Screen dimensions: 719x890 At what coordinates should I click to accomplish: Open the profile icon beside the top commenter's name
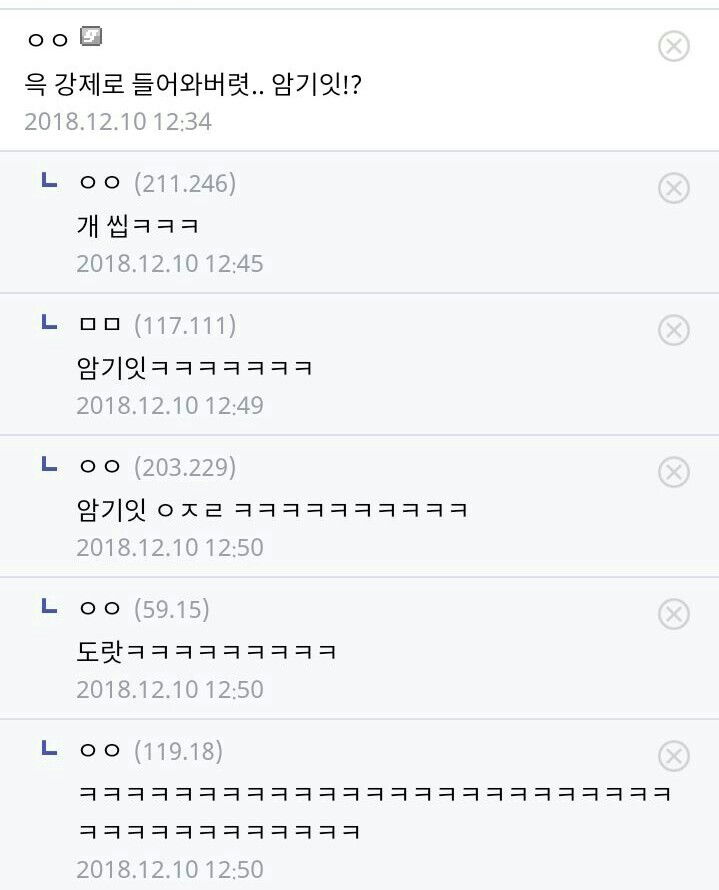(91, 38)
